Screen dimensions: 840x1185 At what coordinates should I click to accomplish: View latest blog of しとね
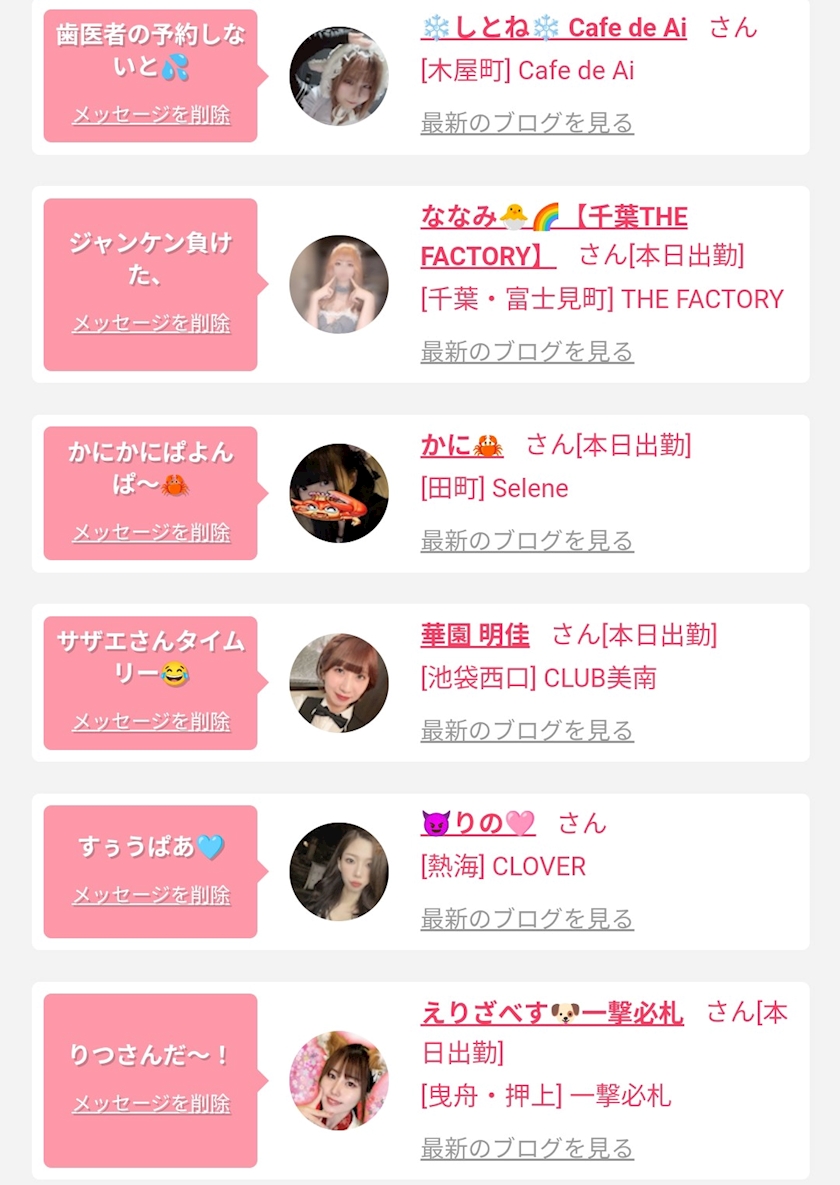(527, 122)
